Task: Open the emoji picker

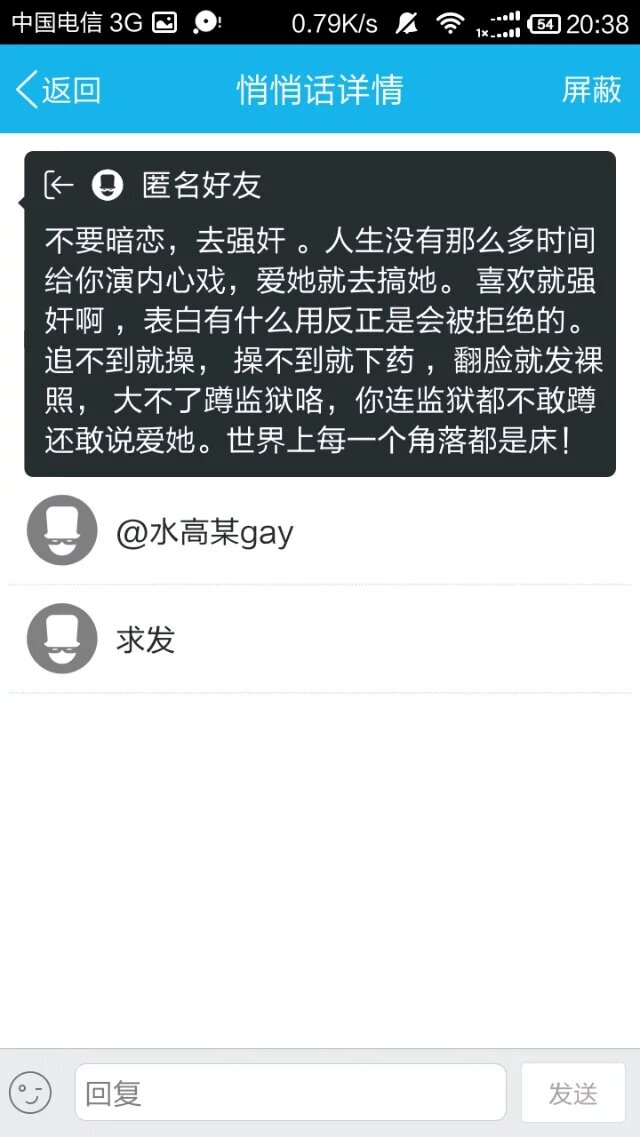Action: click(x=30, y=1093)
